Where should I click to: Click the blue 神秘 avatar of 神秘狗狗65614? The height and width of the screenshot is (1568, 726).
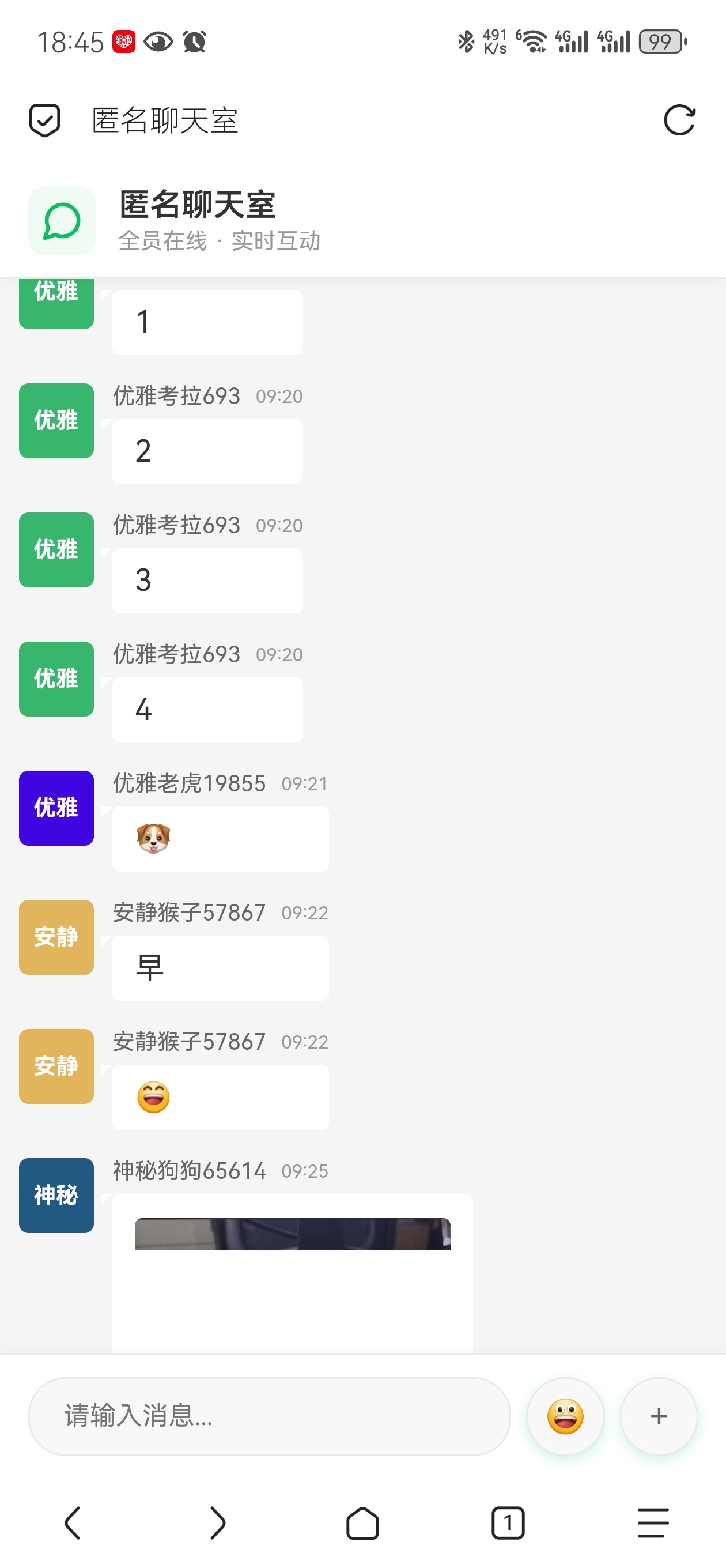tap(56, 1196)
